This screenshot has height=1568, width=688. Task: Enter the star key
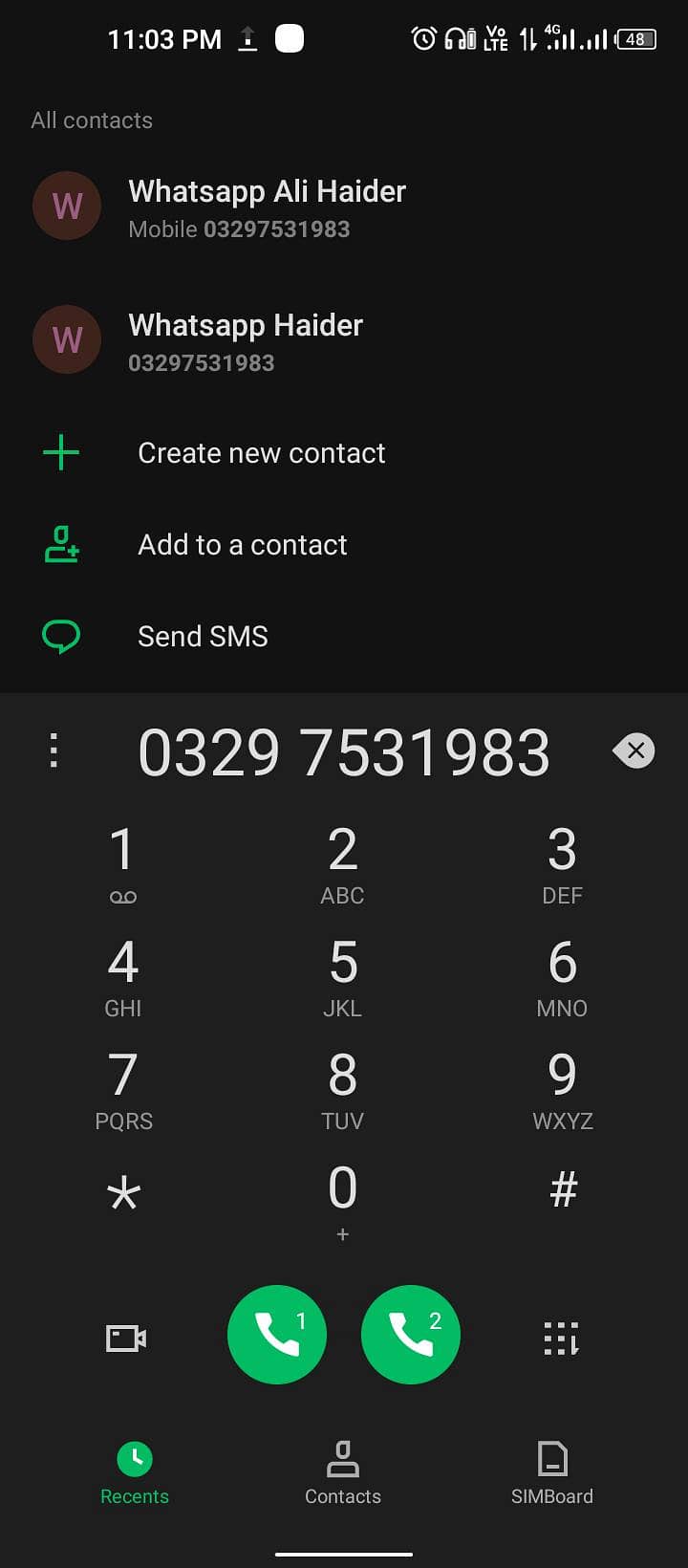(x=123, y=1192)
